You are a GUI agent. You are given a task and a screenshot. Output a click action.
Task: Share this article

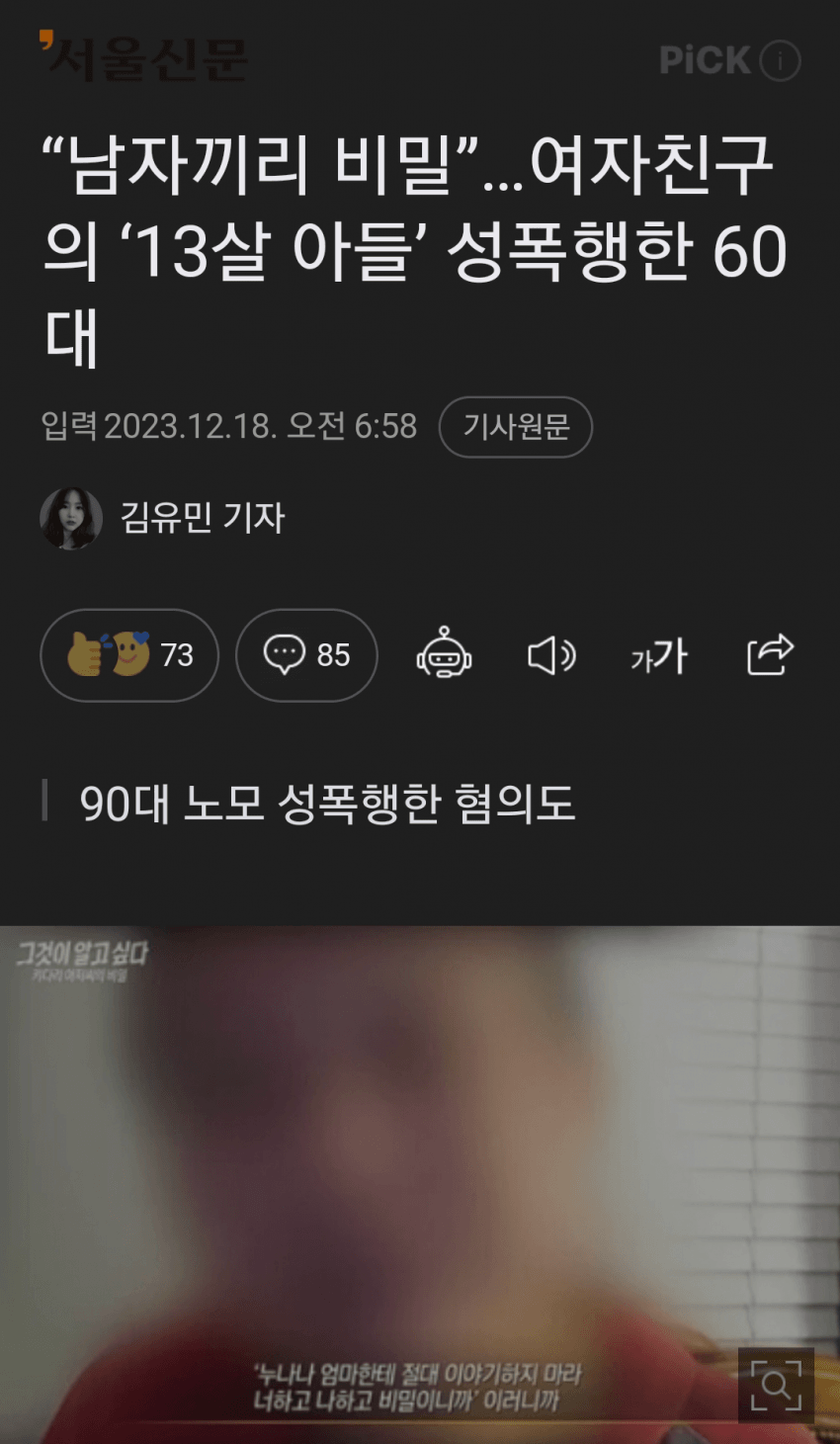[x=770, y=654]
